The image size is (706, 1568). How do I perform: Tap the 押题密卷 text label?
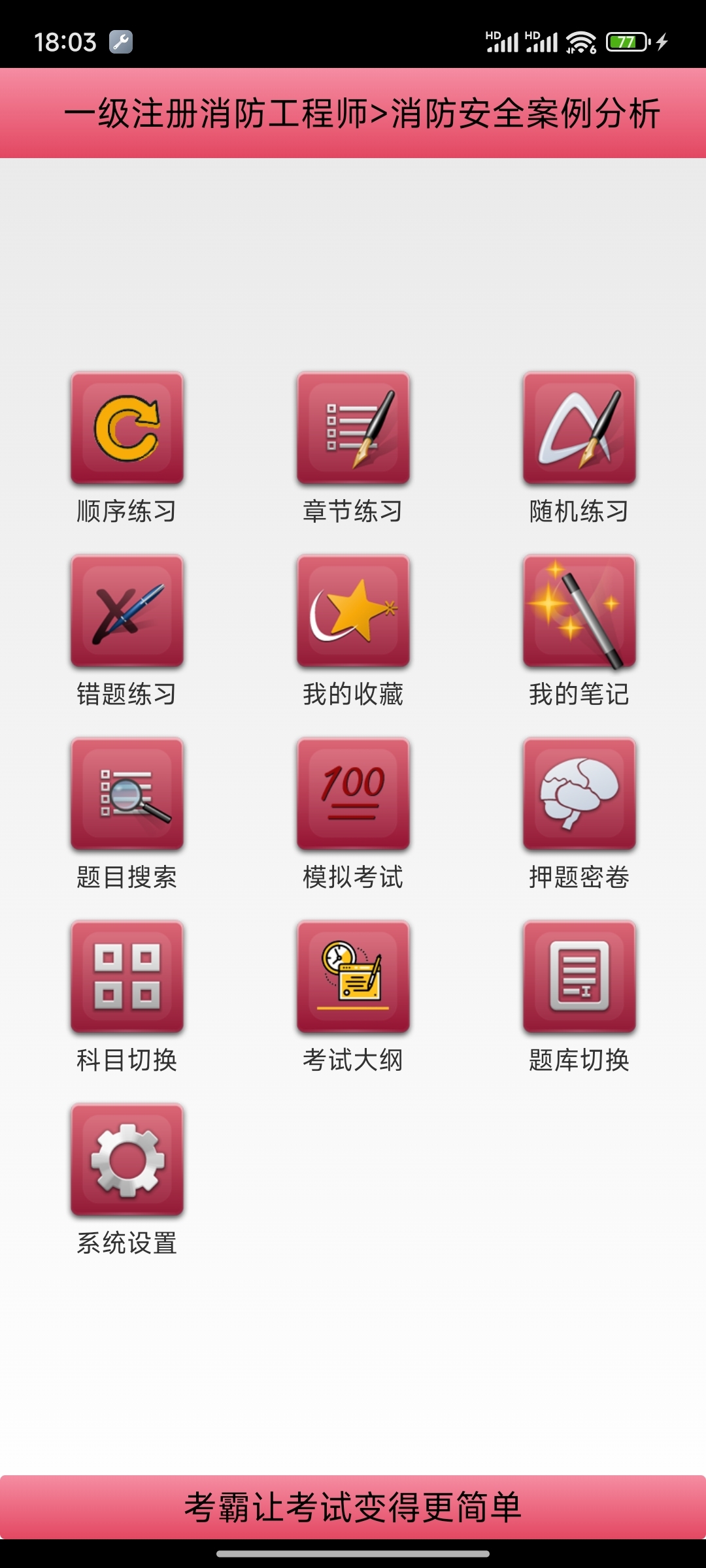pos(578,877)
